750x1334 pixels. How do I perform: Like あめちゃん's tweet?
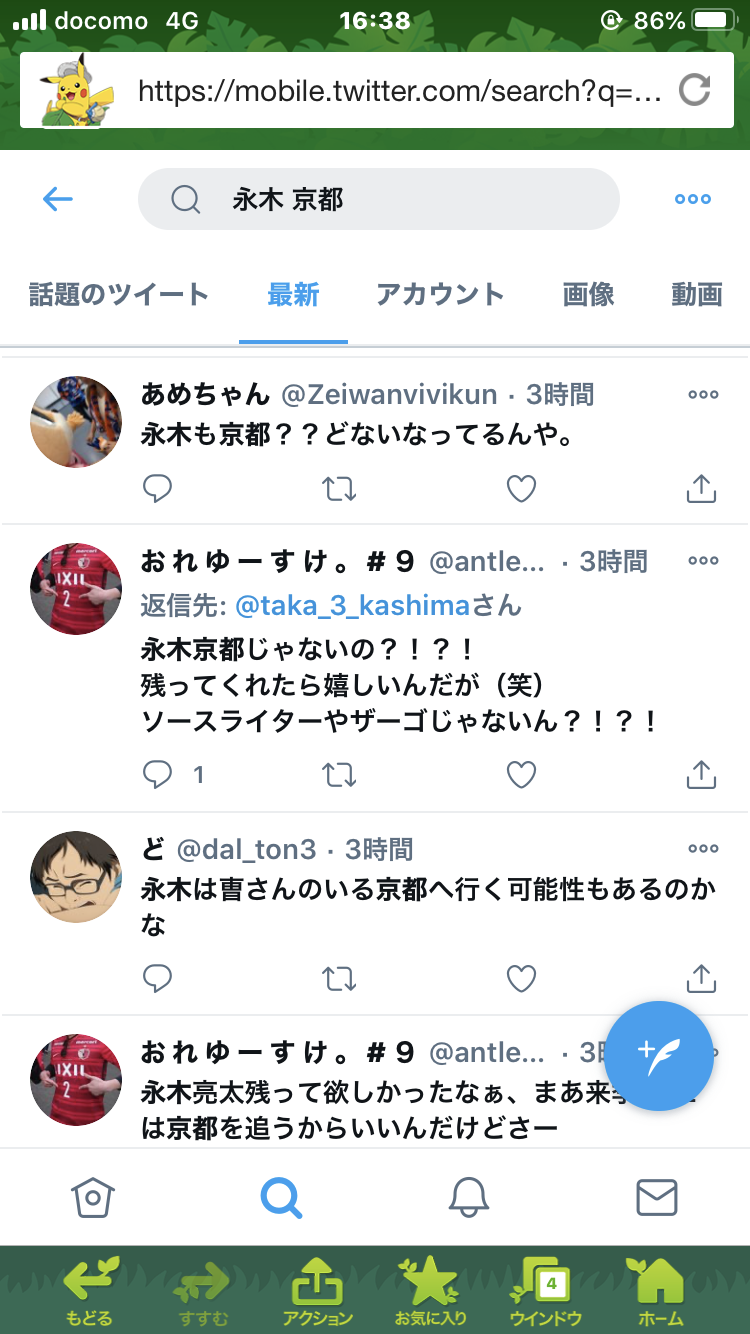[x=521, y=488]
